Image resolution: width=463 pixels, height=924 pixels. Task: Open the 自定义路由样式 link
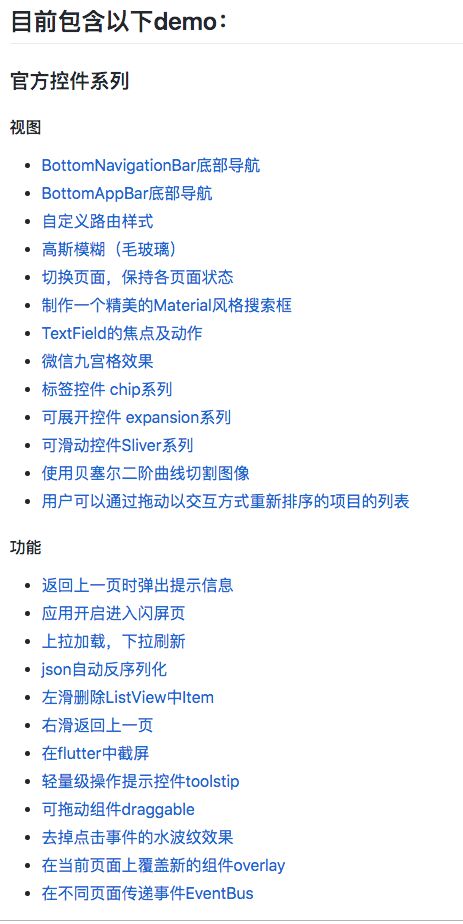(x=98, y=222)
